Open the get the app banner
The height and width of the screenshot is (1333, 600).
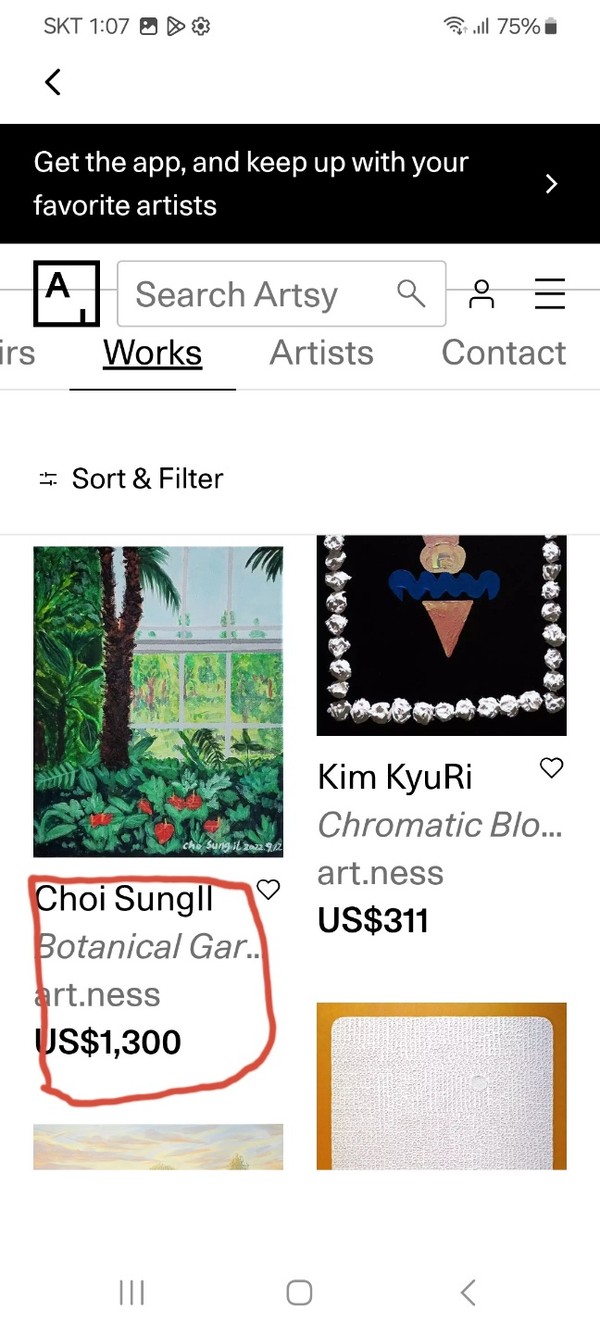[300, 184]
